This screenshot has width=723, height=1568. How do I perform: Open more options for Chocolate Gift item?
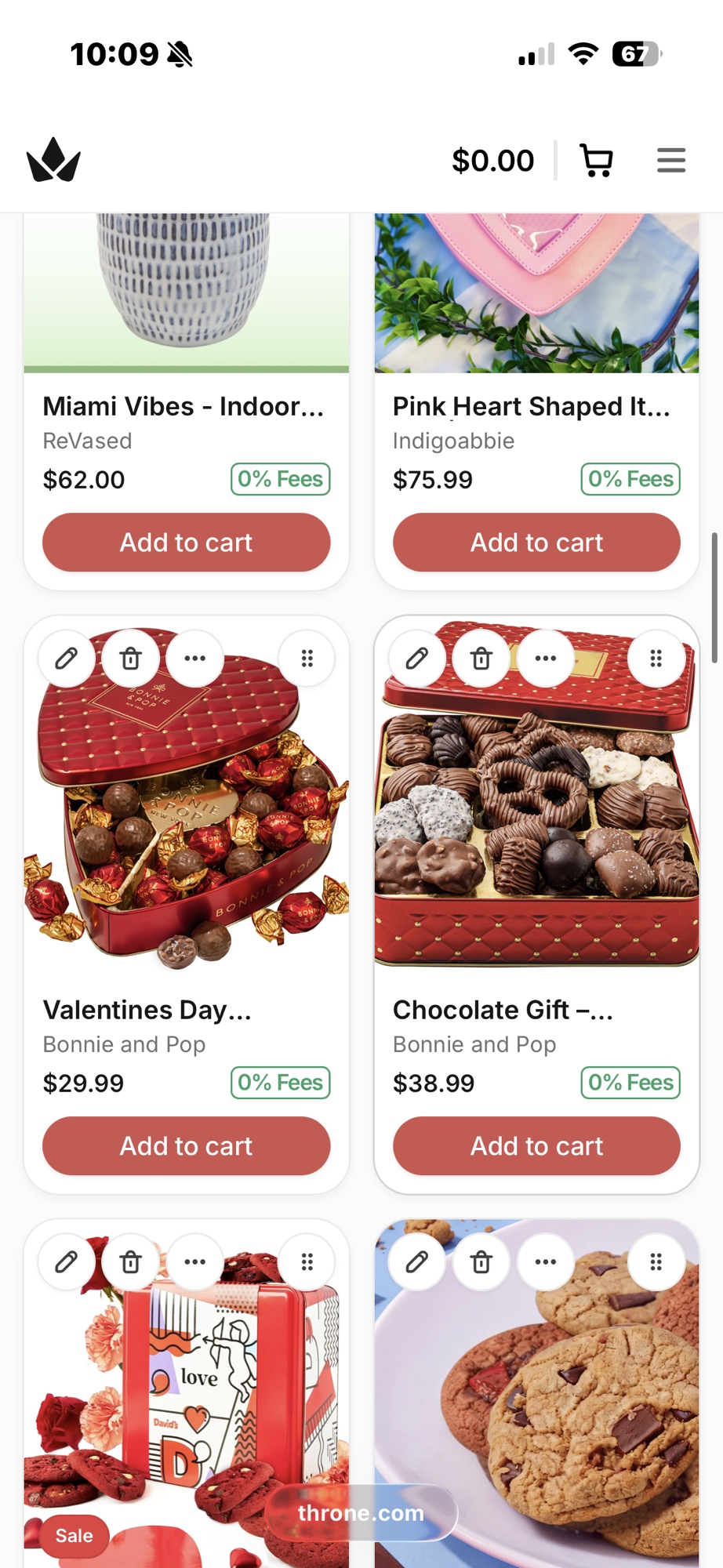[545, 659]
